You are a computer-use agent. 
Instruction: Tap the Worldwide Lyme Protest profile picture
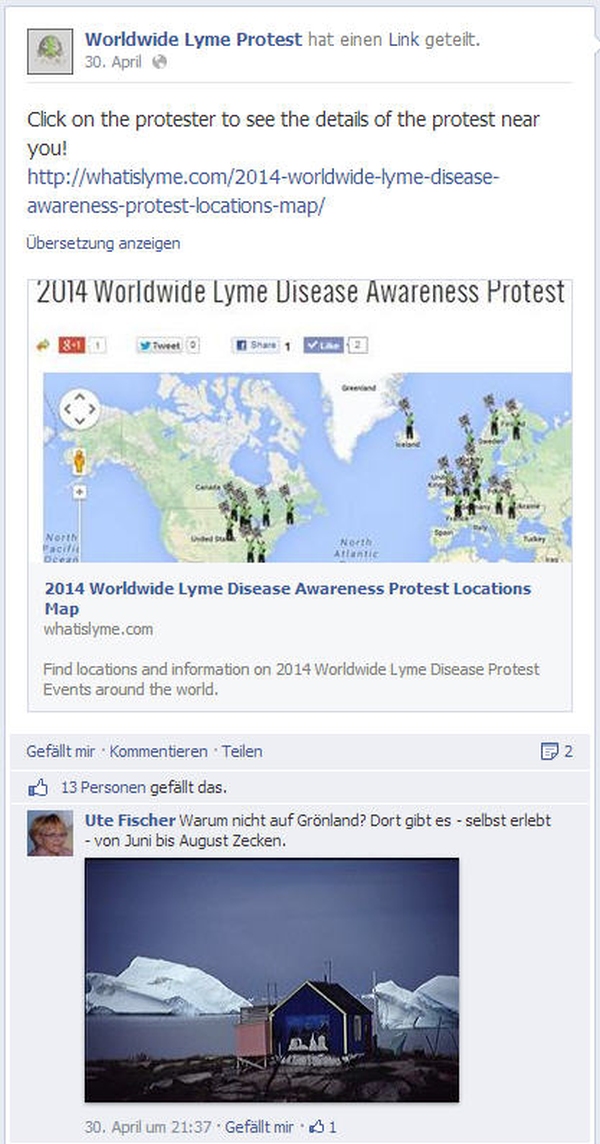49,53
